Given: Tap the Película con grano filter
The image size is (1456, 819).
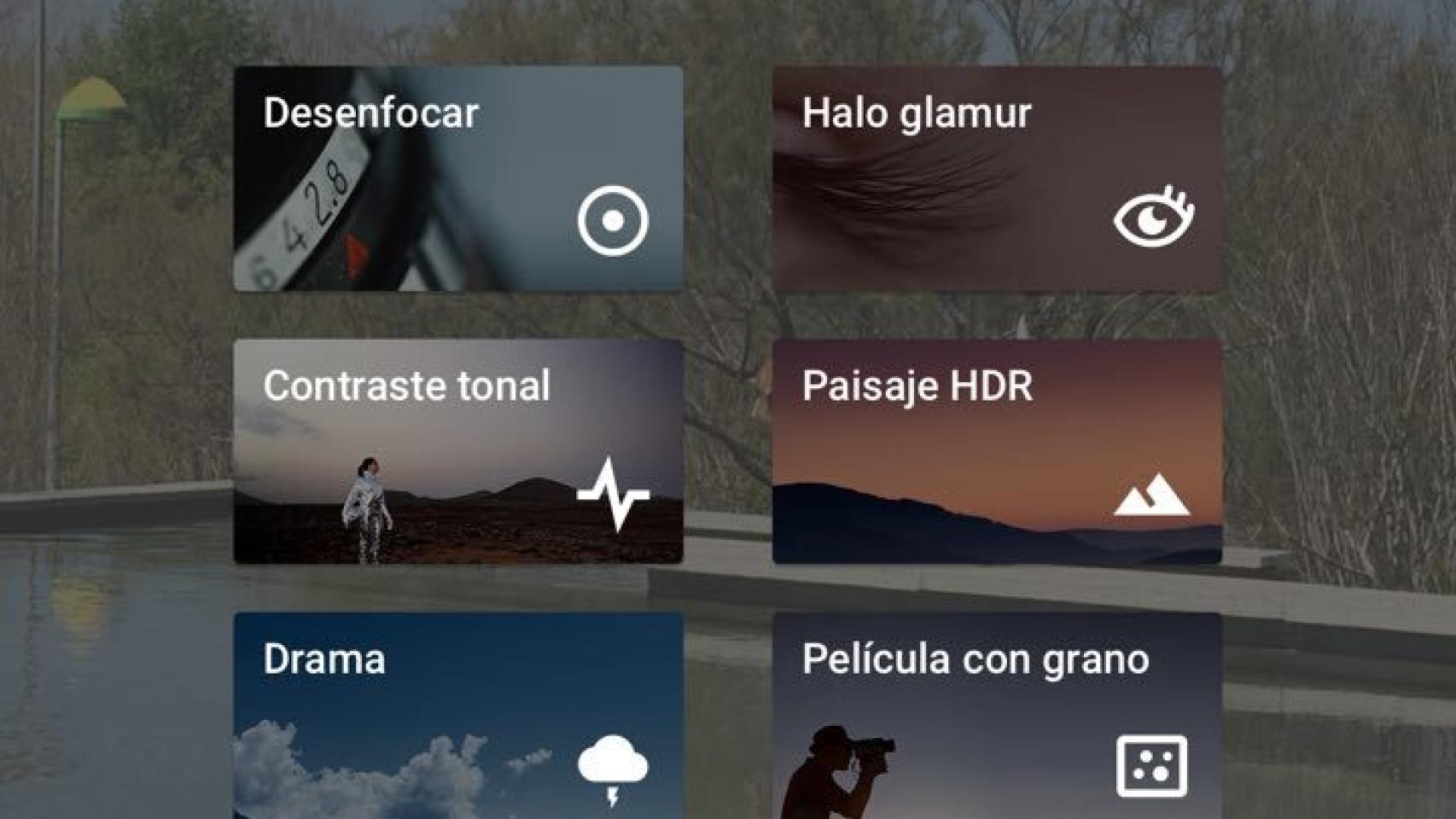Looking at the screenshot, I should 997,715.
